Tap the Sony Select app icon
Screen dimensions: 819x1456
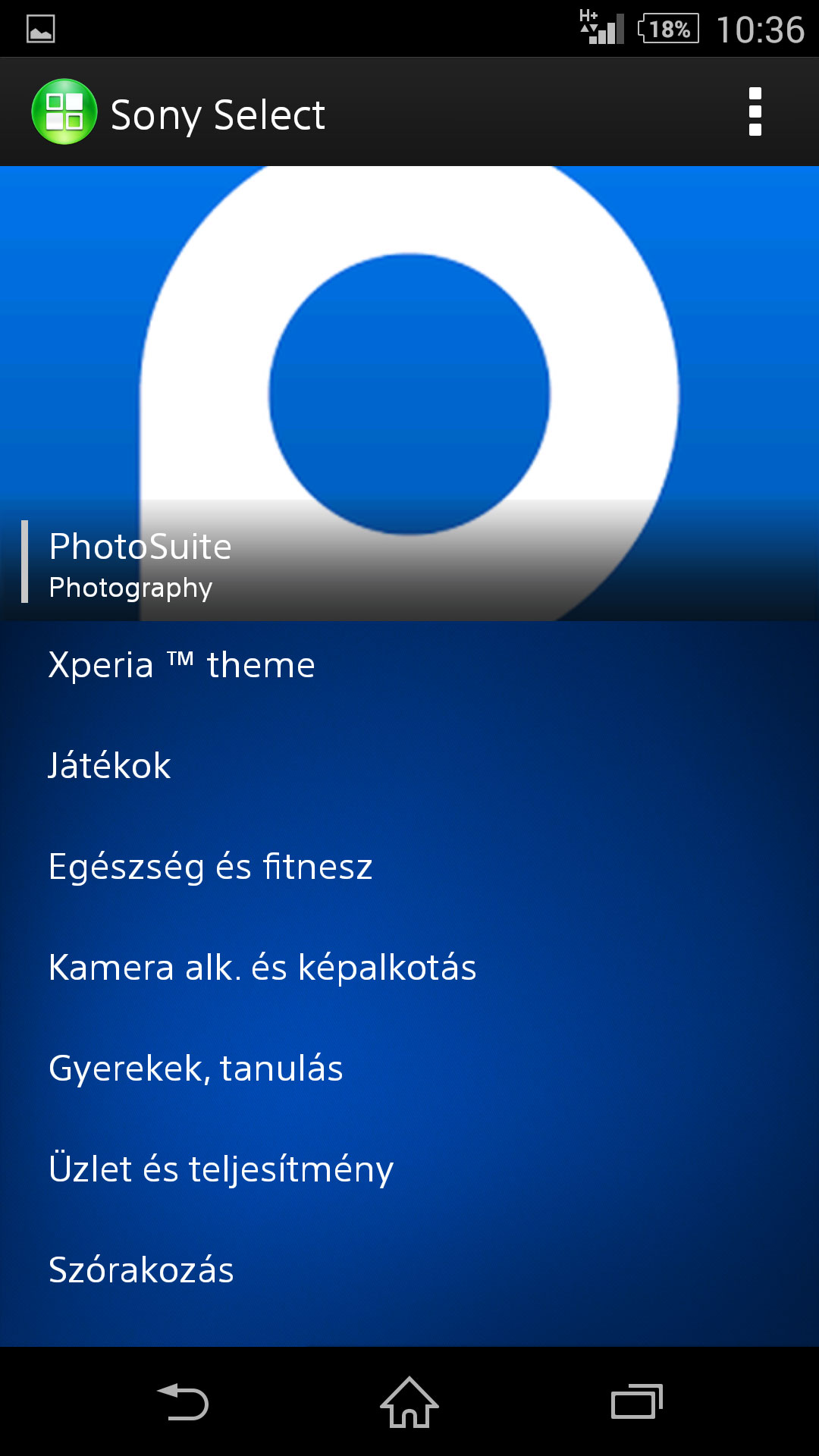64,111
